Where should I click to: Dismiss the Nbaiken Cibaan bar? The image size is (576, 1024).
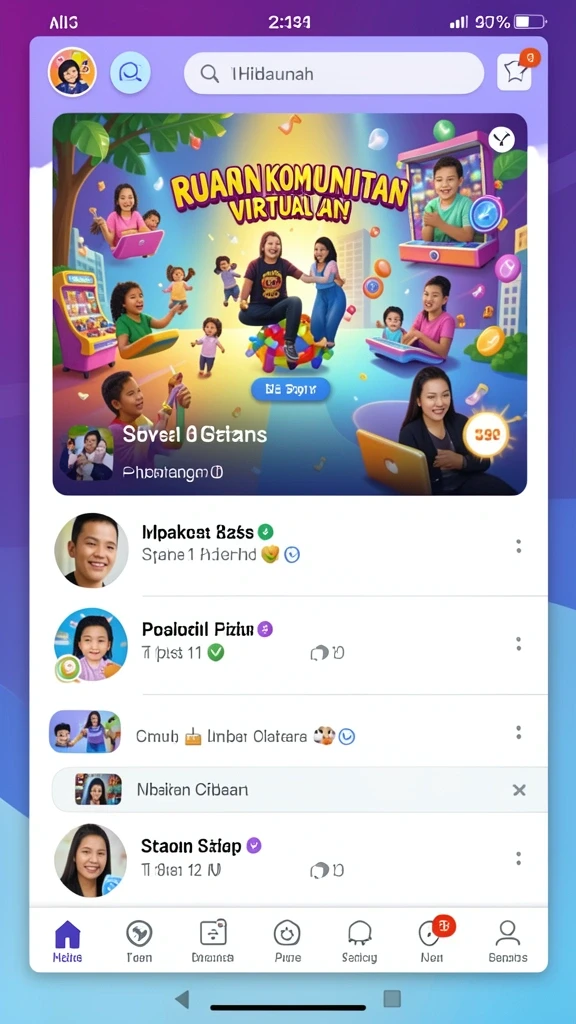tap(519, 790)
